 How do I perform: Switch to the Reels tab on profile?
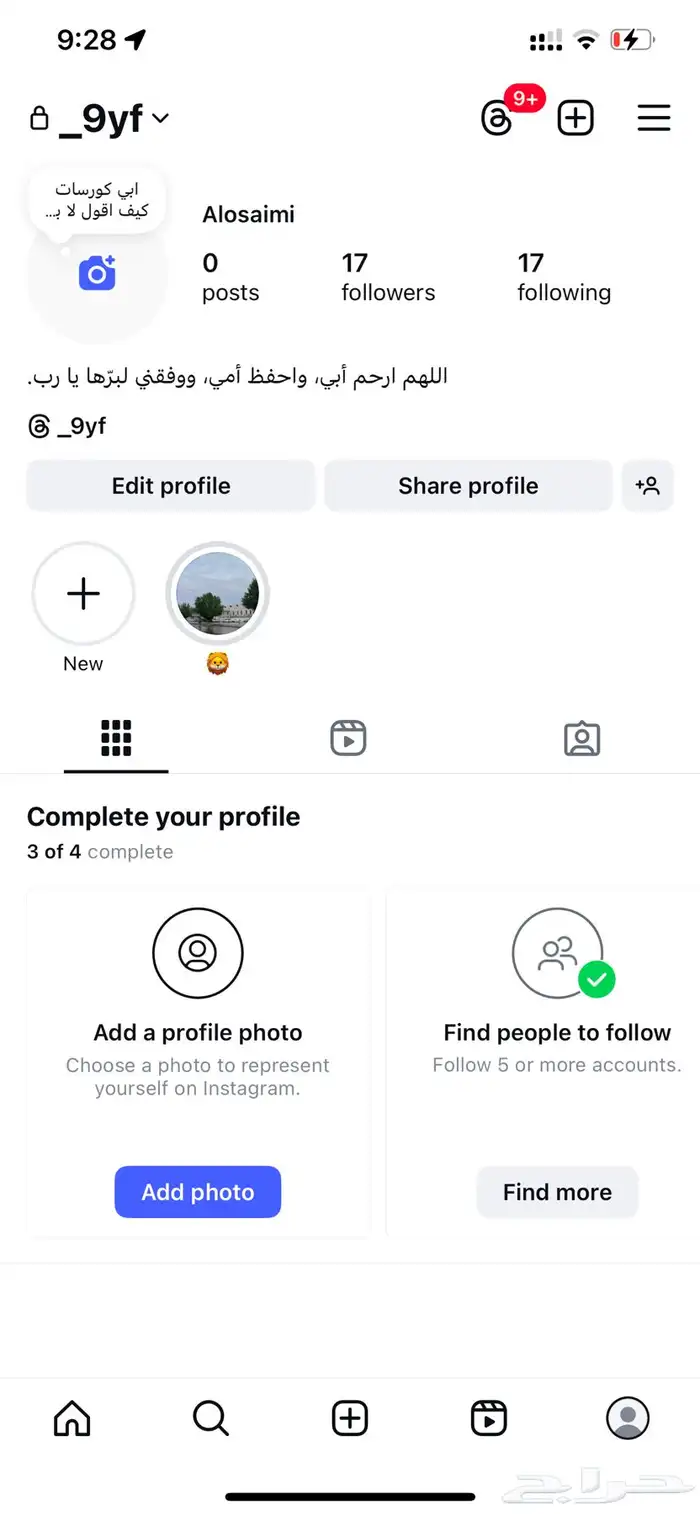(x=348, y=739)
